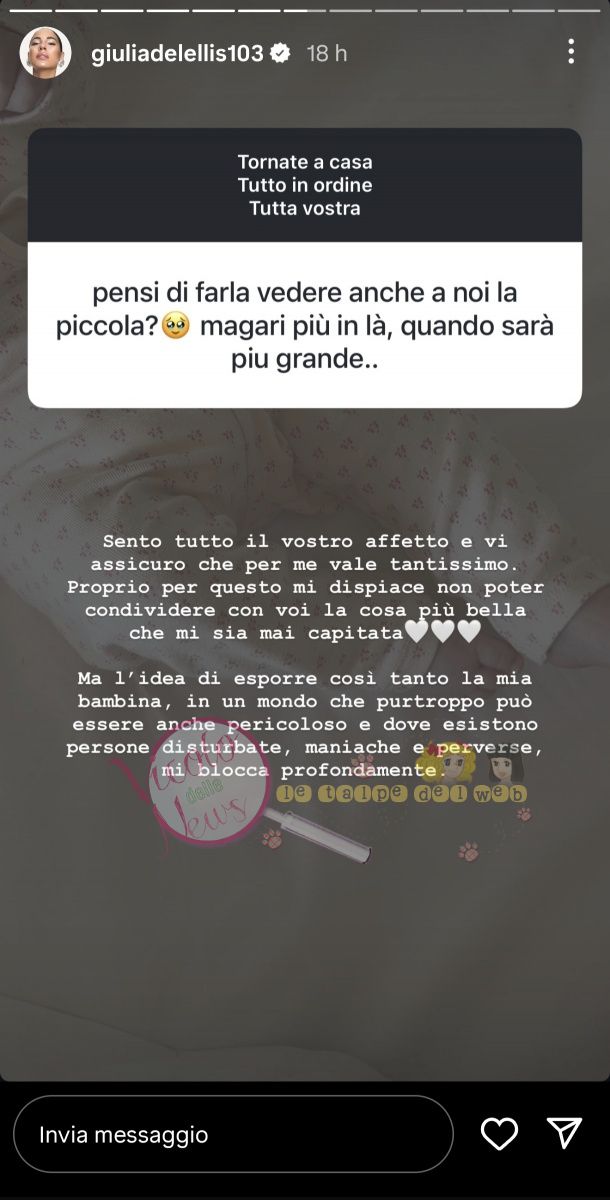Type a reply in Invia messaggio
Image resolution: width=610 pixels, height=1200 pixels.
pos(232,1134)
